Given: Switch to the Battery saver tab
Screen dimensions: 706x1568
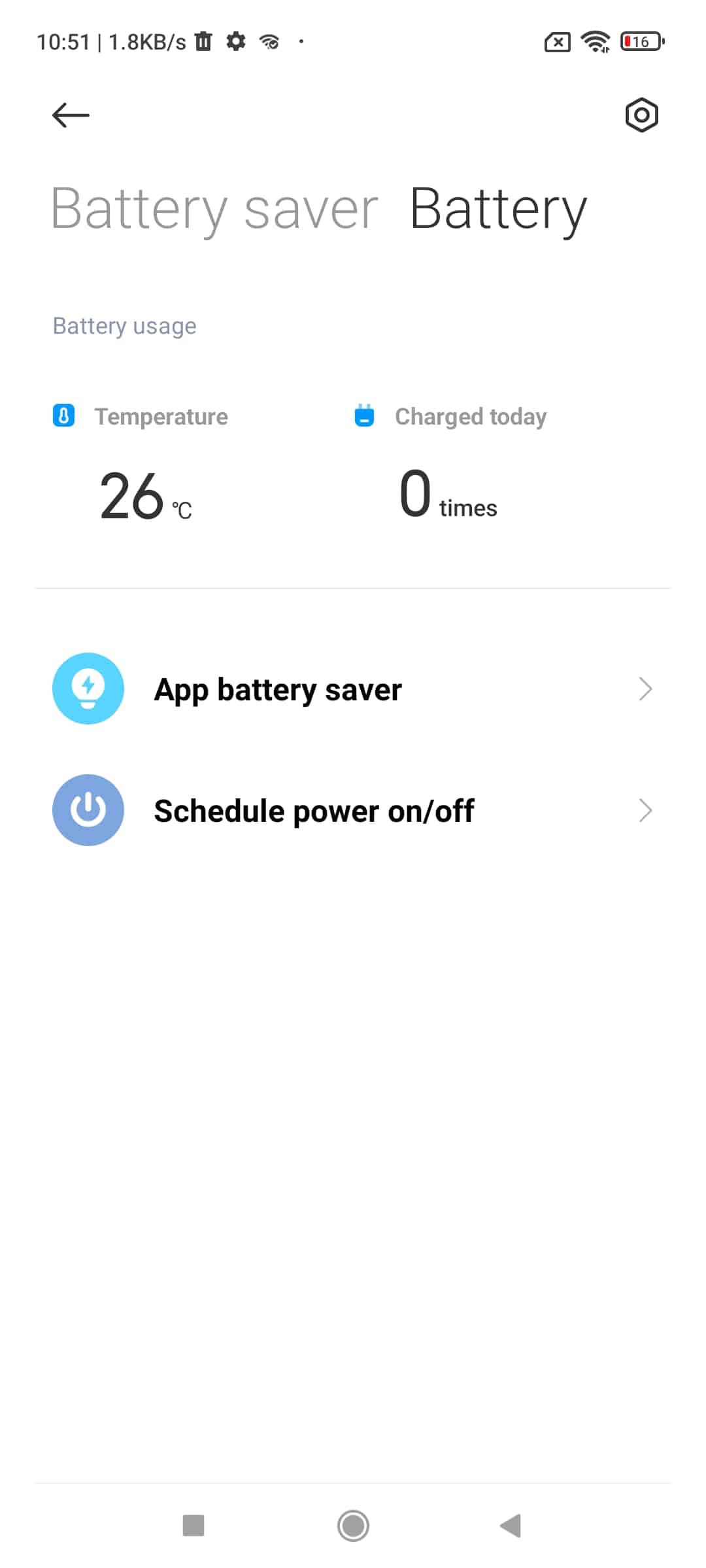Looking at the screenshot, I should pyautogui.click(x=214, y=209).
